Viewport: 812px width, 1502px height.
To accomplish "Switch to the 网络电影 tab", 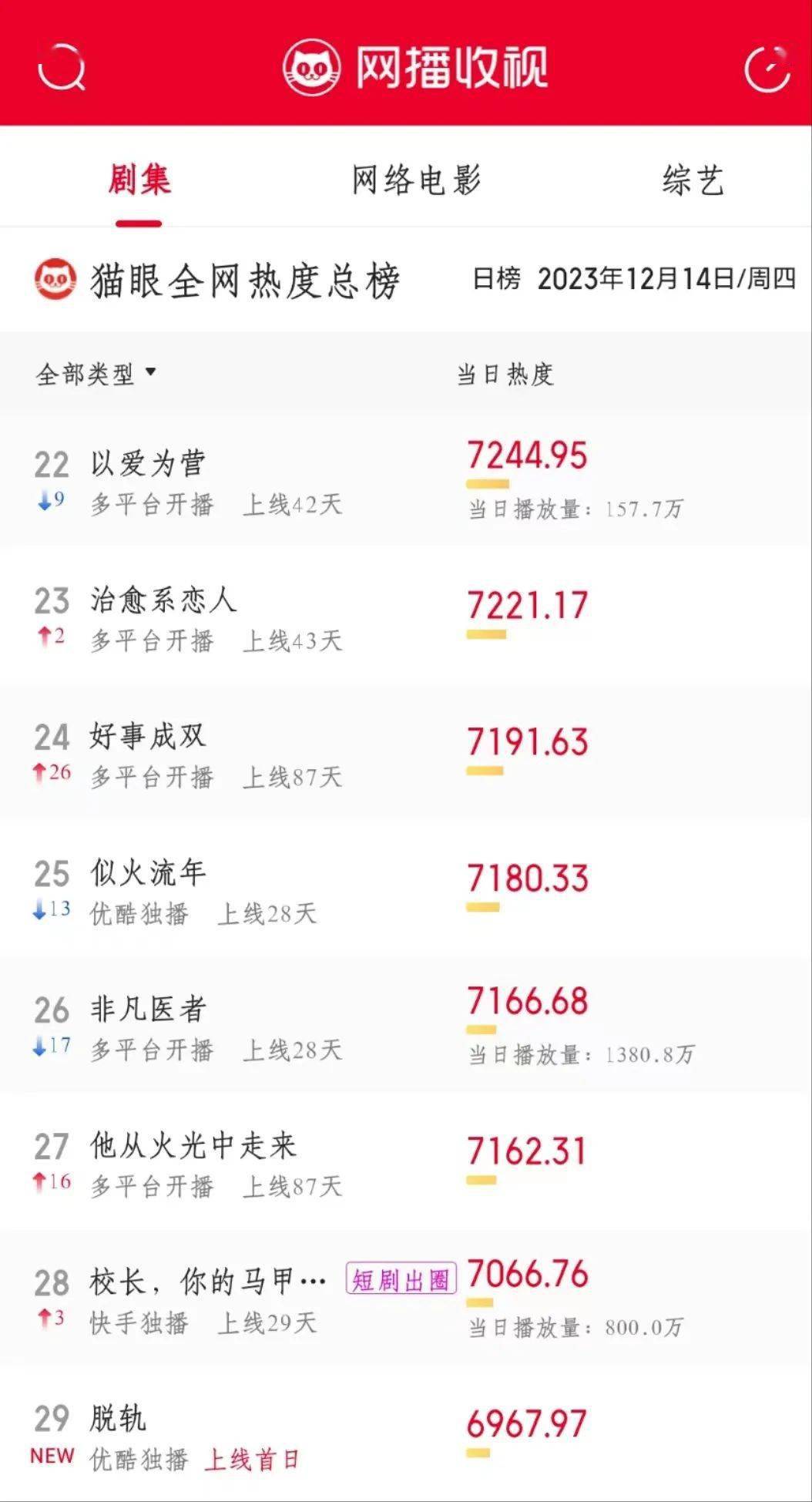I will [416, 180].
